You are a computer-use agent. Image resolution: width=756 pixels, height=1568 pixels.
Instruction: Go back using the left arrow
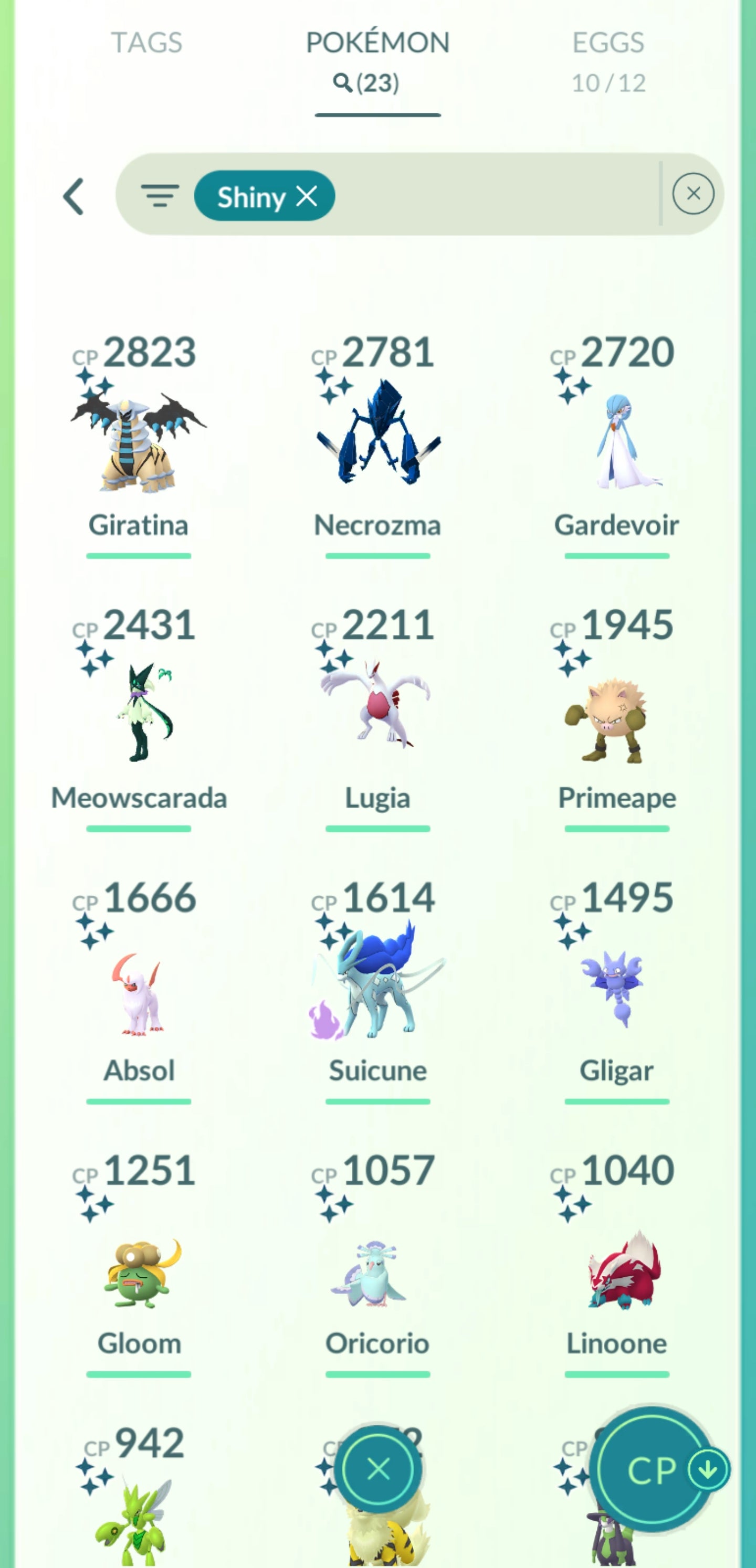pyautogui.click(x=73, y=196)
